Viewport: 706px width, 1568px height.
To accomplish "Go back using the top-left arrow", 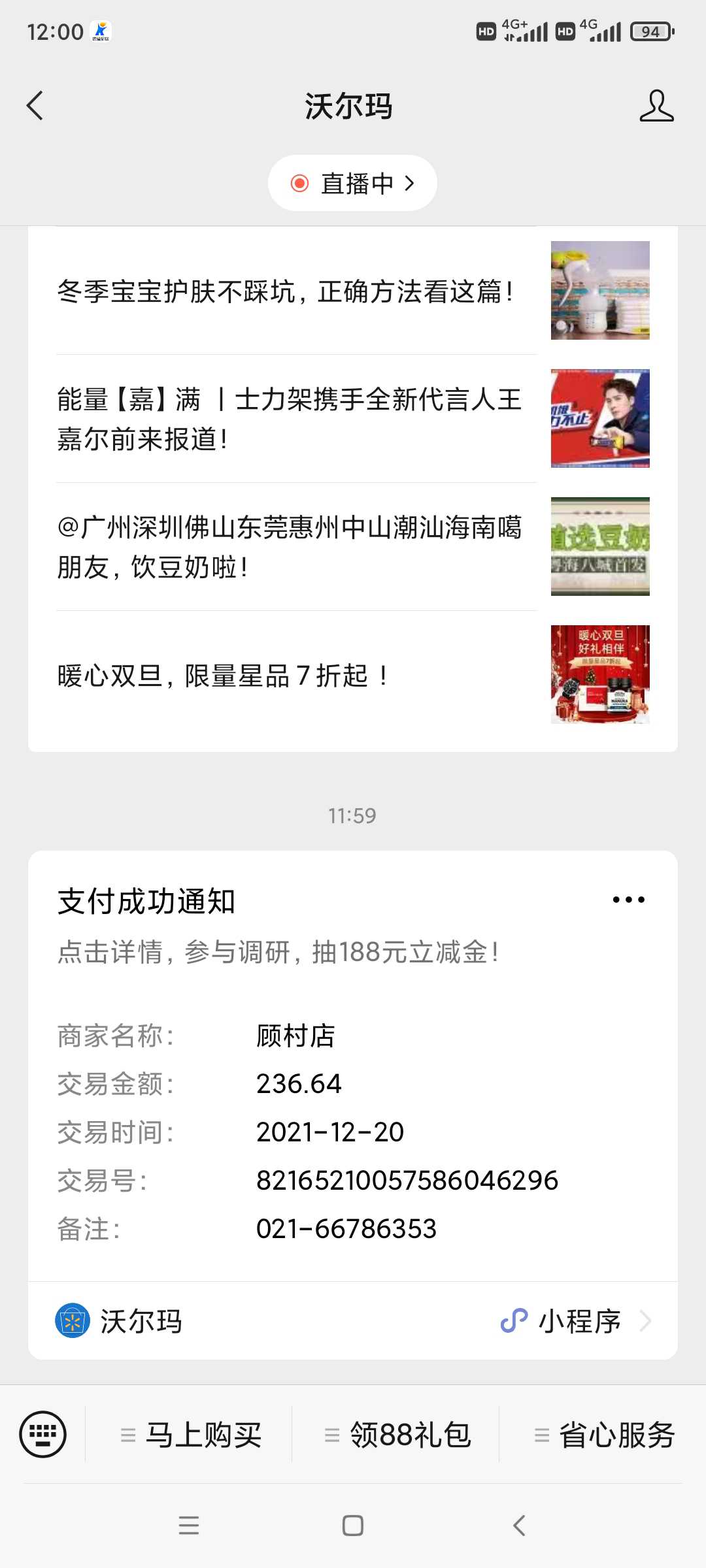I will pos(35,106).
